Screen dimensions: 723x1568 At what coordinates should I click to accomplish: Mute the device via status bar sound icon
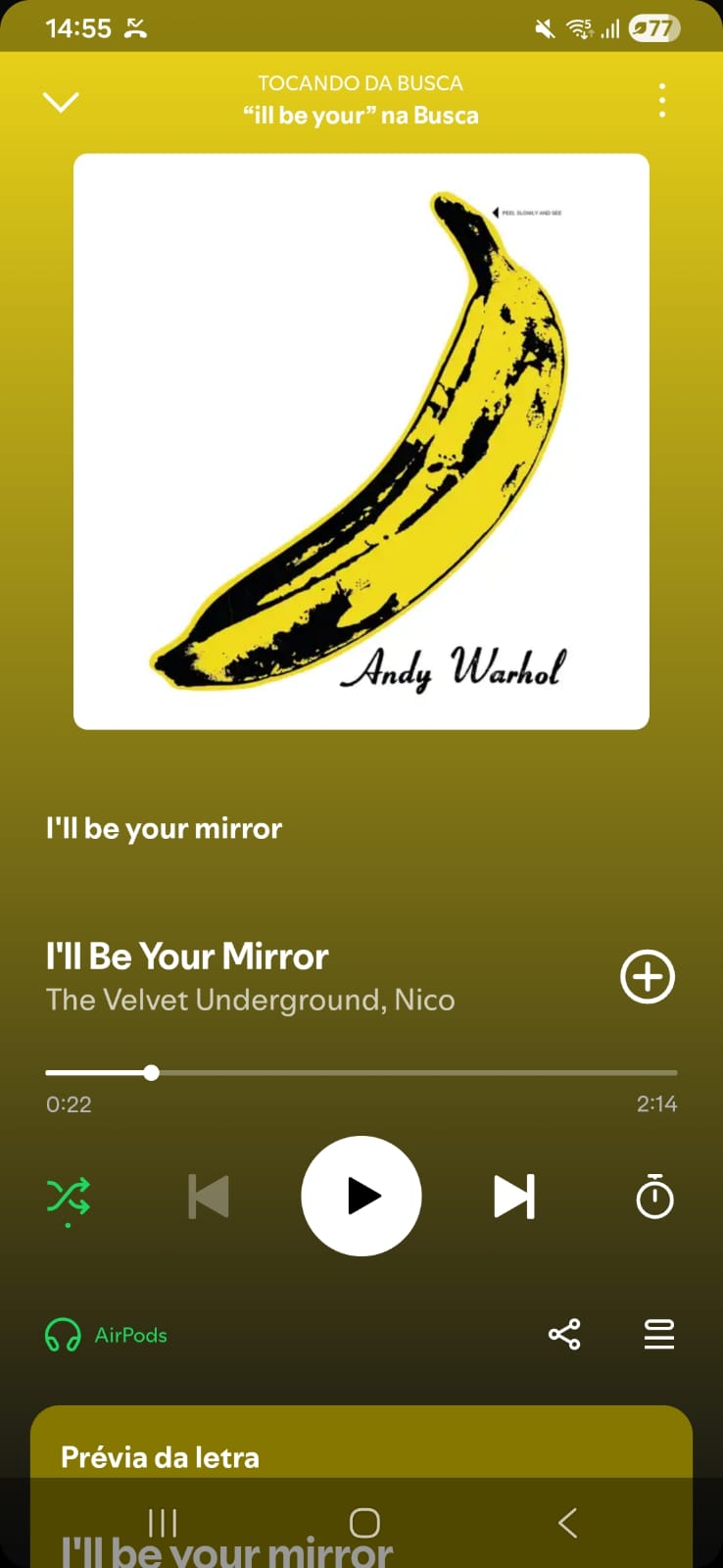coord(545,27)
